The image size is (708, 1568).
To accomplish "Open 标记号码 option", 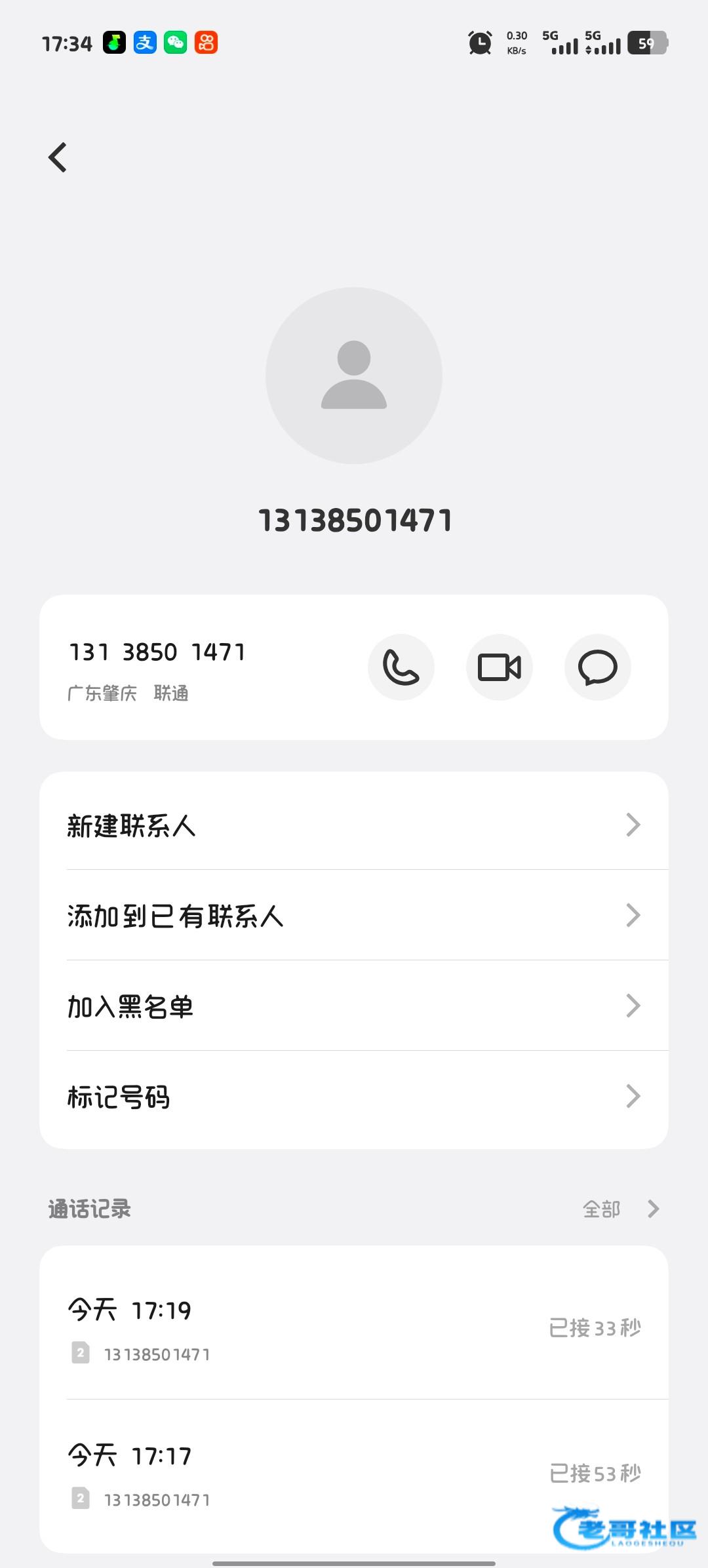I will [354, 1096].
